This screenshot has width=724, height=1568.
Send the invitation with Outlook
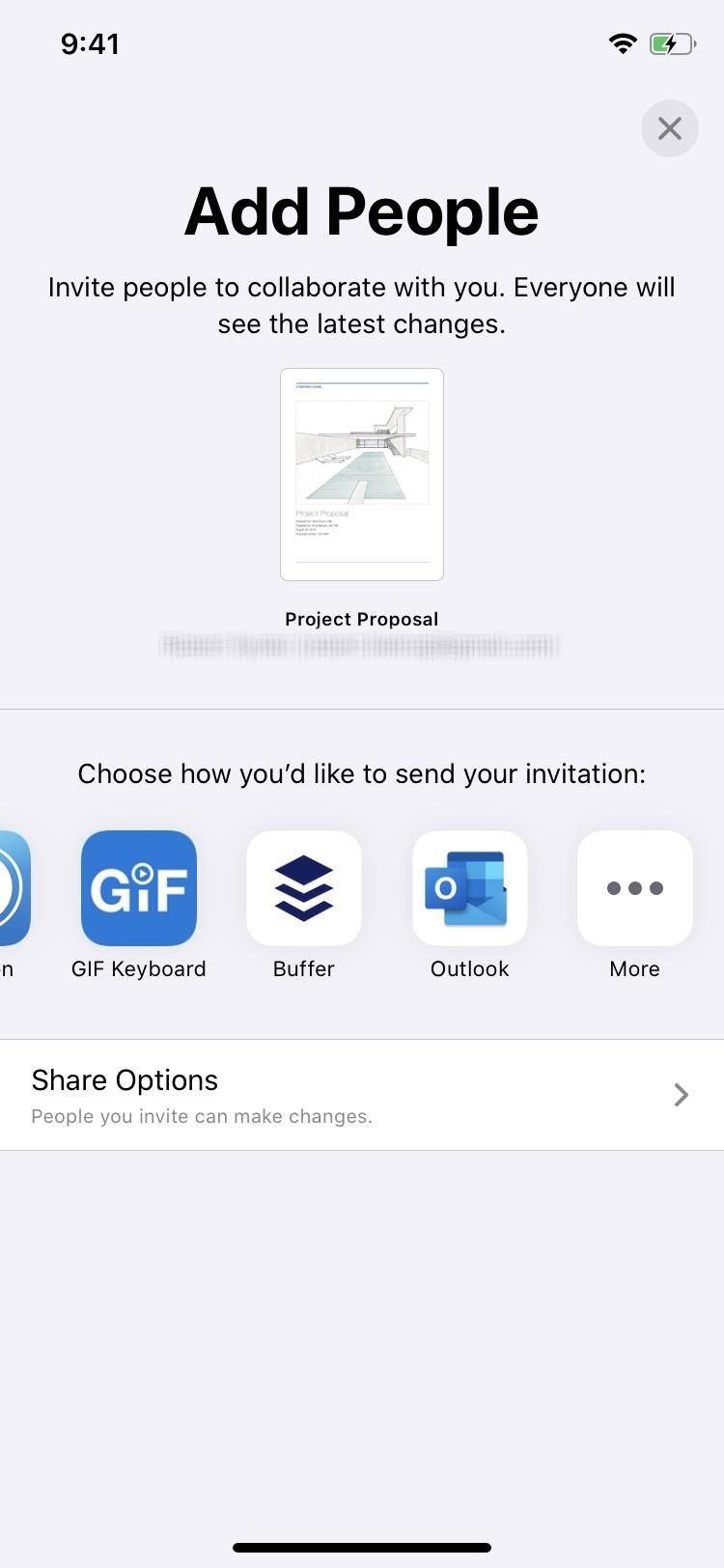[470, 888]
